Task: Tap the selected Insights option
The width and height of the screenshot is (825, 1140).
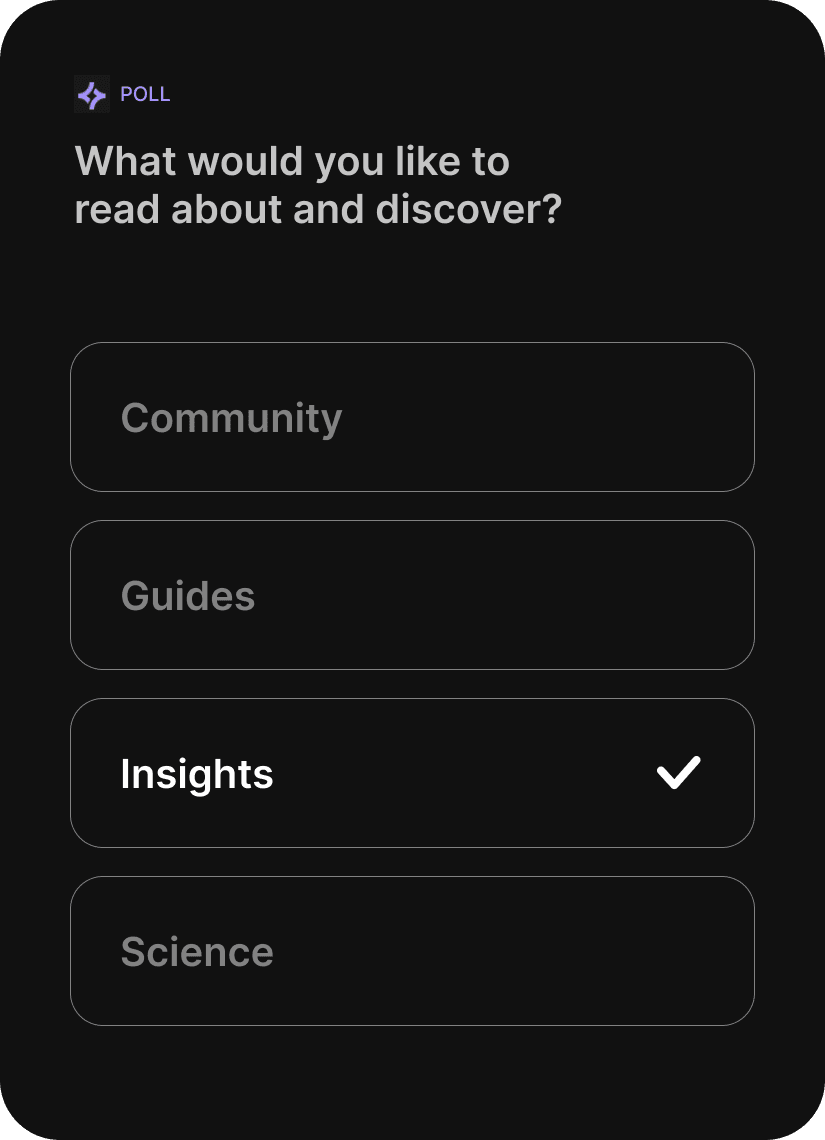Action: (x=412, y=773)
